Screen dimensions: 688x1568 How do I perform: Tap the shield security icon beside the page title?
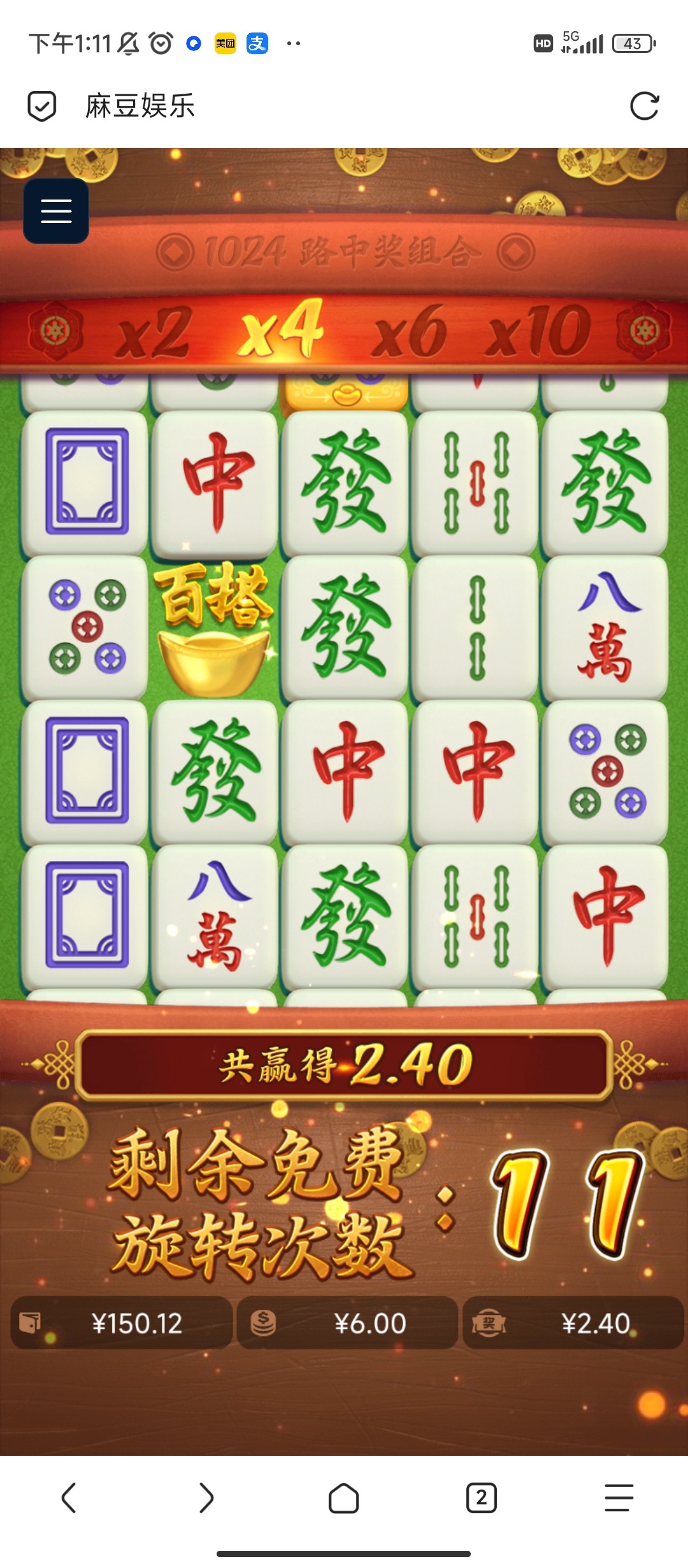(x=42, y=106)
